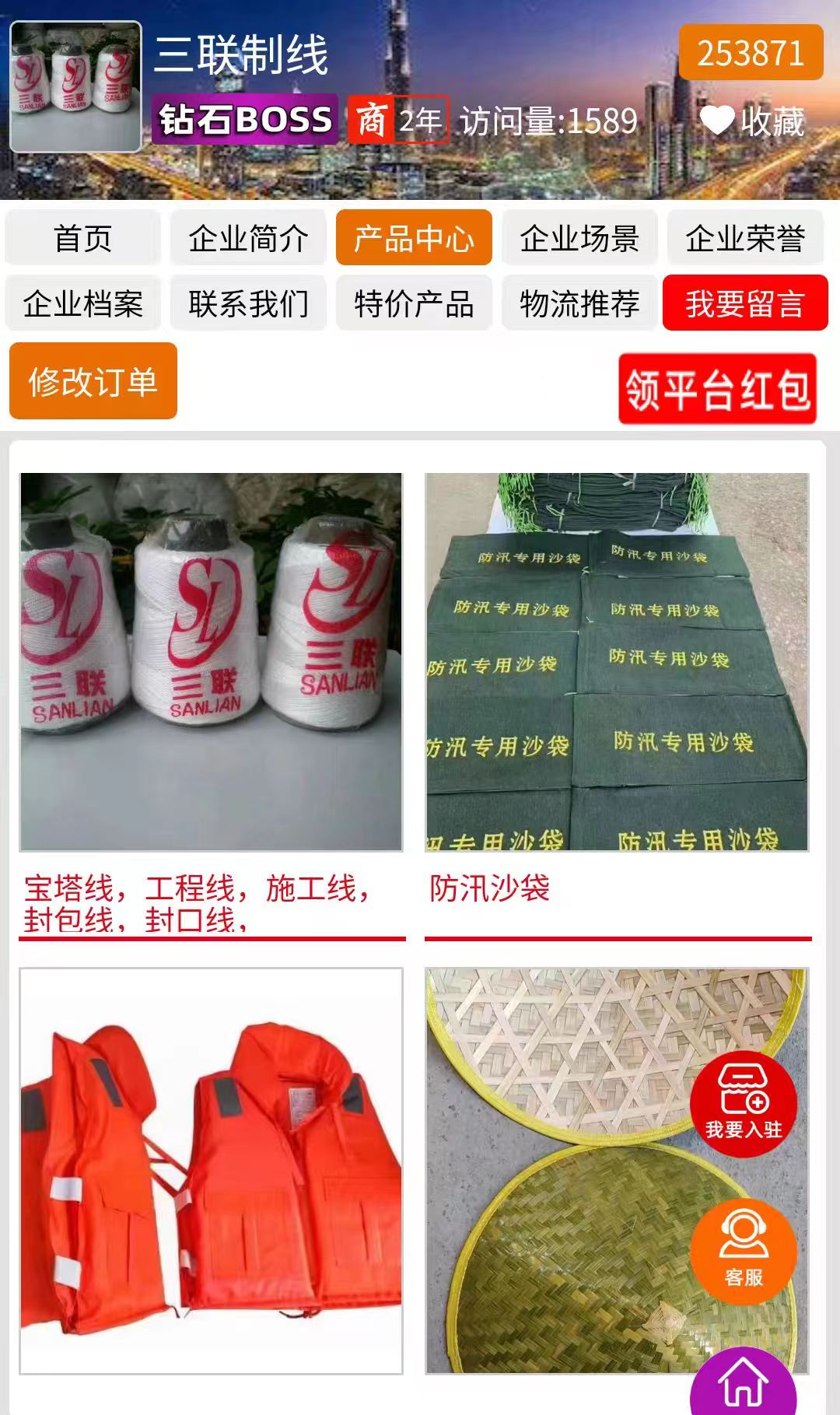Add the shop to 收藏 favorites
Image resolution: width=840 pixels, height=1415 pixels.
click(x=751, y=121)
